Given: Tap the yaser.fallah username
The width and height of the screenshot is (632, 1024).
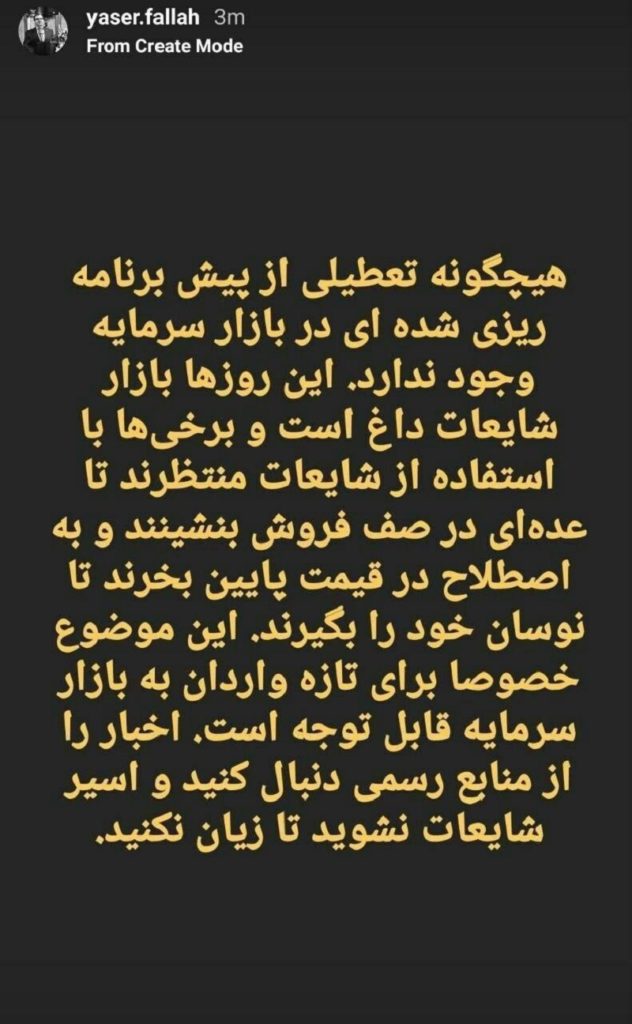Looking at the screenshot, I should [x=145, y=19].
